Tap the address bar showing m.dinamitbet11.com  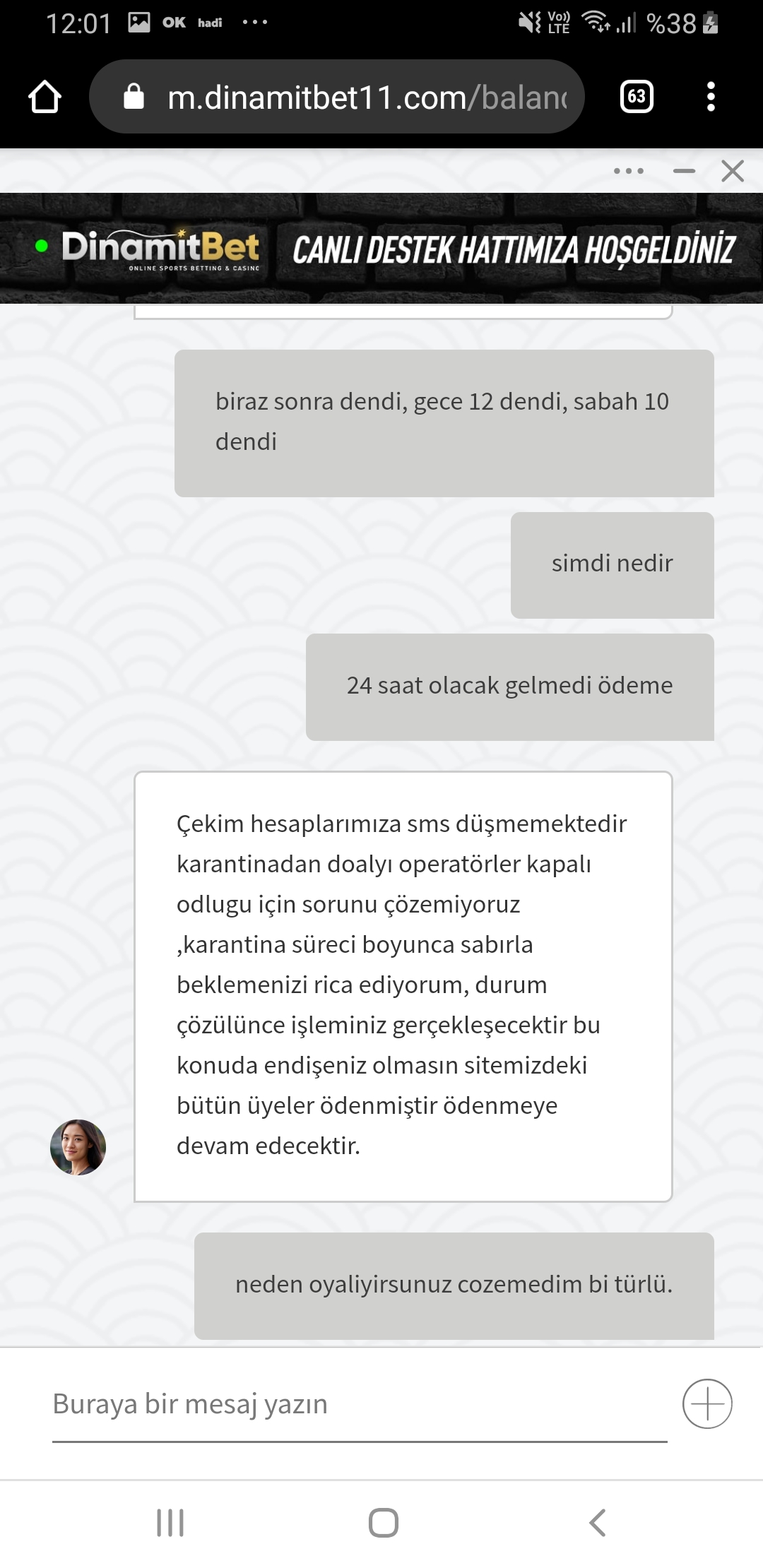[x=337, y=97]
